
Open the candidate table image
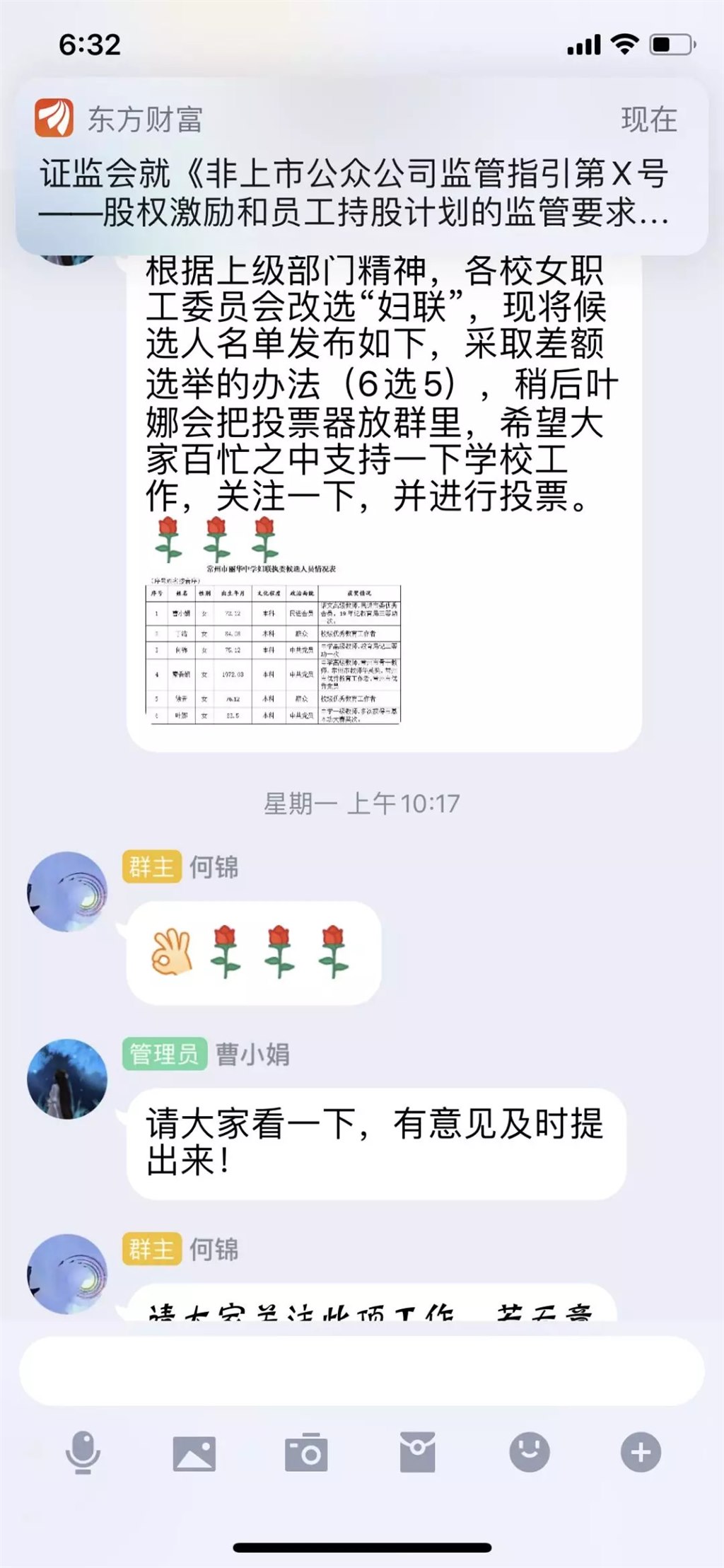273,644
